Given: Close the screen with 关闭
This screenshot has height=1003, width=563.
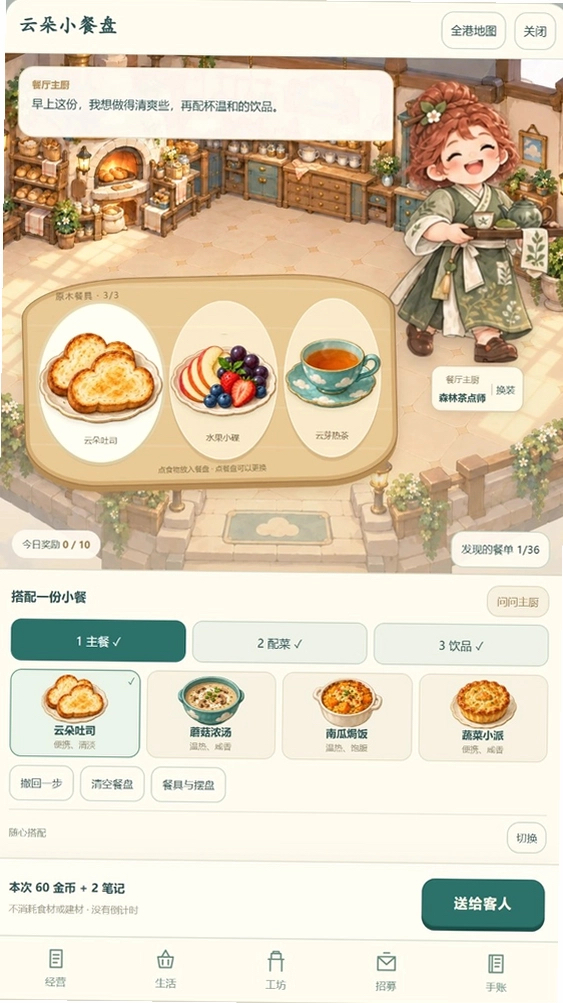Looking at the screenshot, I should pyautogui.click(x=535, y=31).
